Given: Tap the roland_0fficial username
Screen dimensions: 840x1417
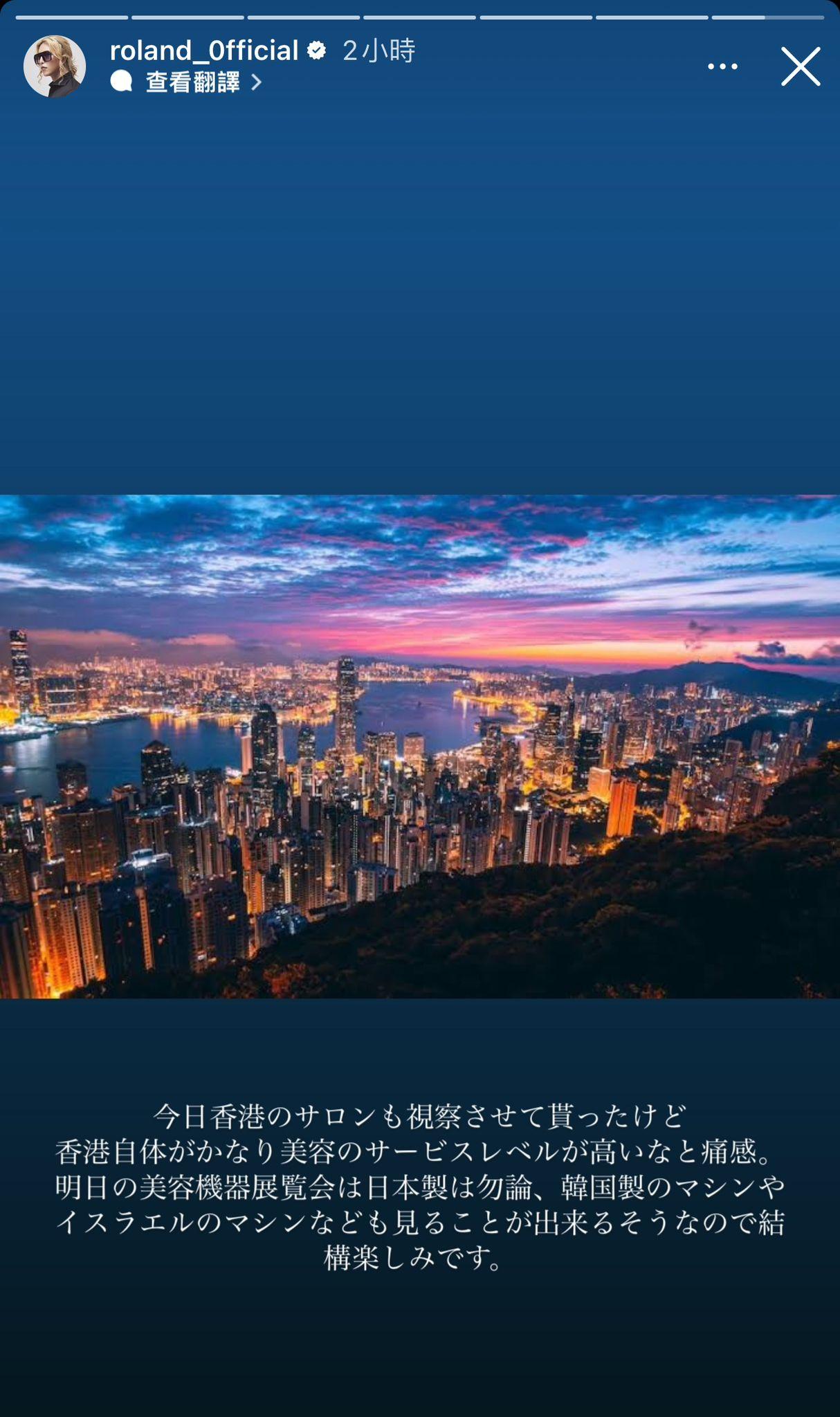Looking at the screenshot, I should pyautogui.click(x=204, y=51).
